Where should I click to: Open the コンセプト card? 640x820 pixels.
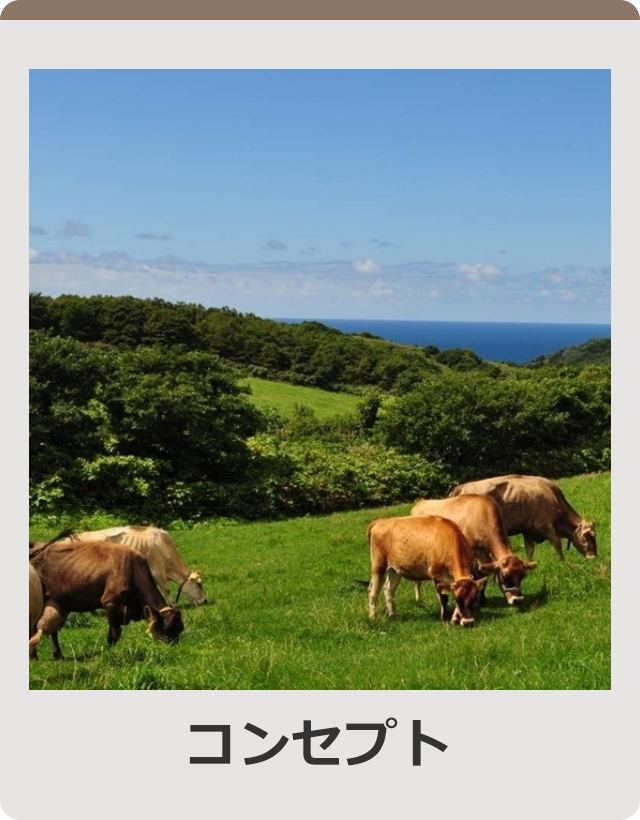(x=319, y=420)
